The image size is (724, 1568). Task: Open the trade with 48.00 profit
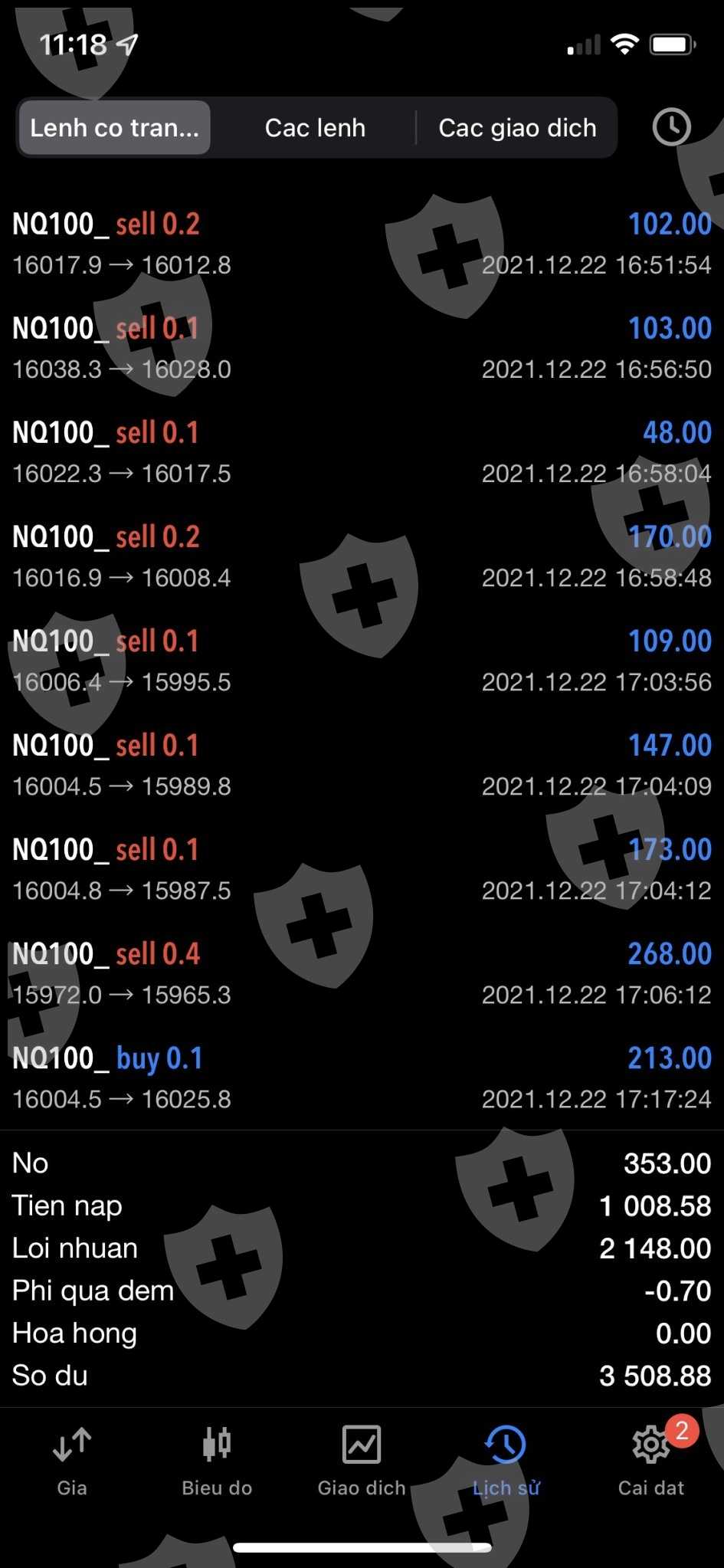362,452
